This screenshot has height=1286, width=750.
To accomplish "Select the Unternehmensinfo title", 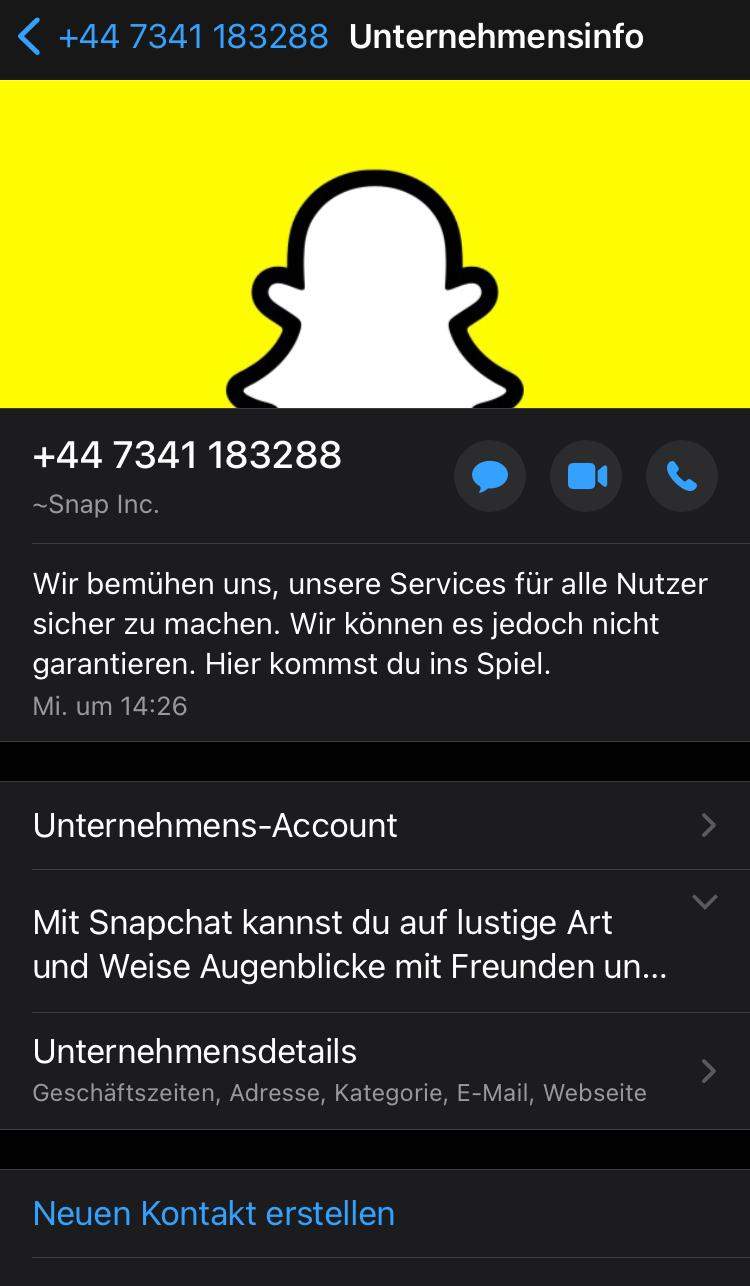I will coord(496,37).
